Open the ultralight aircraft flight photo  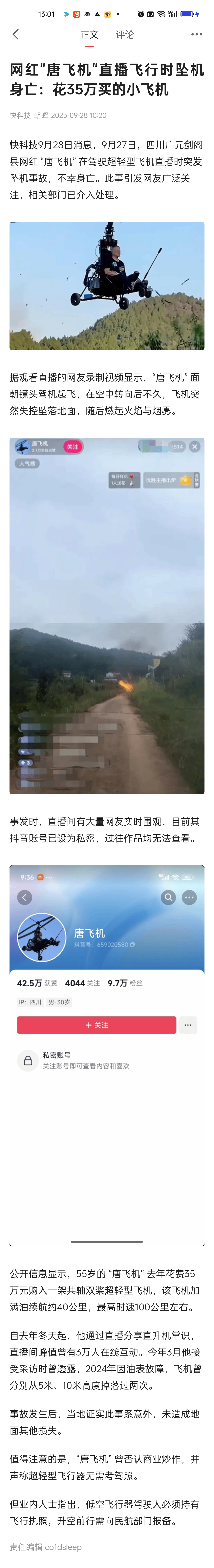tap(107, 285)
